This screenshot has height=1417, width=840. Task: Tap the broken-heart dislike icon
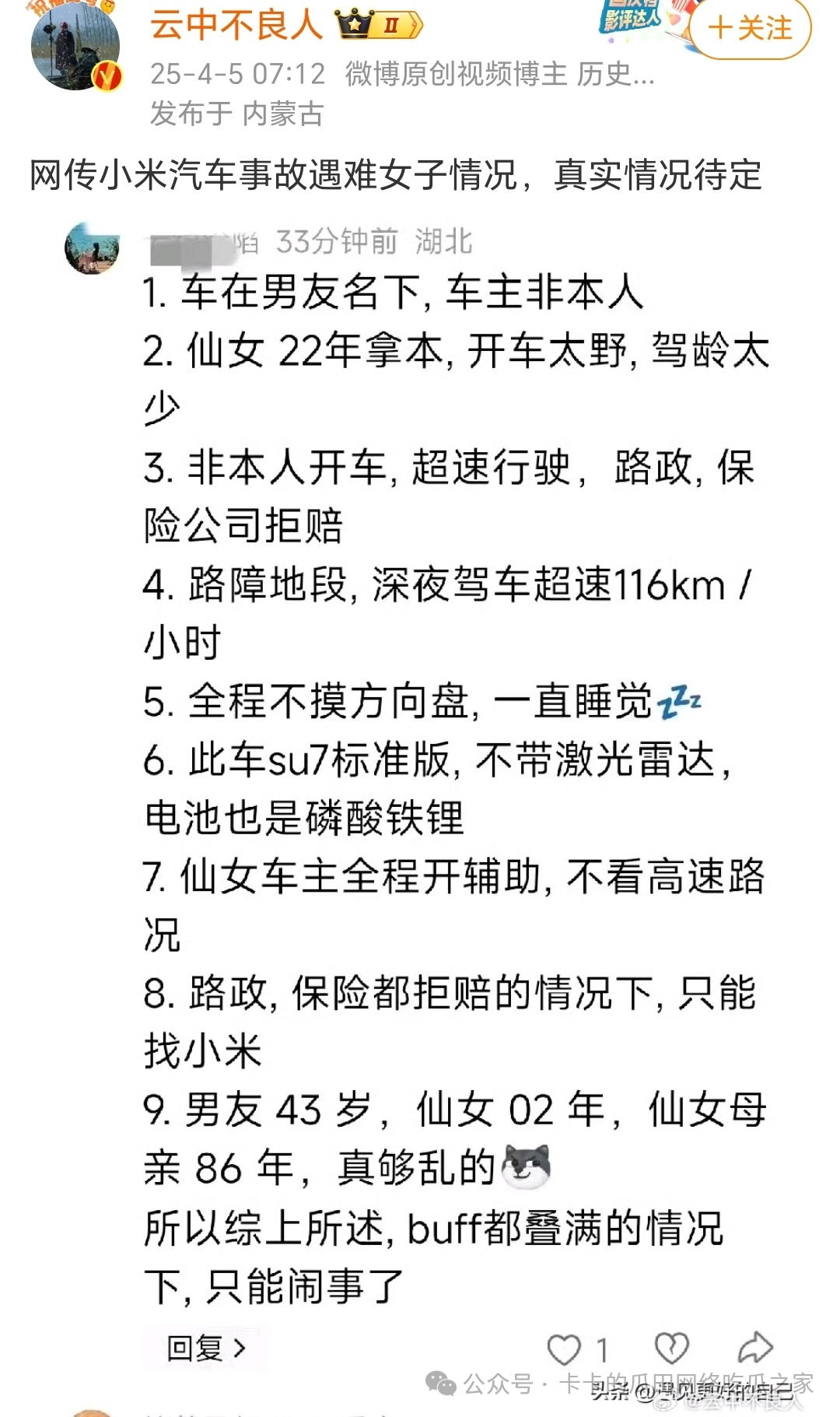point(671,1348)
